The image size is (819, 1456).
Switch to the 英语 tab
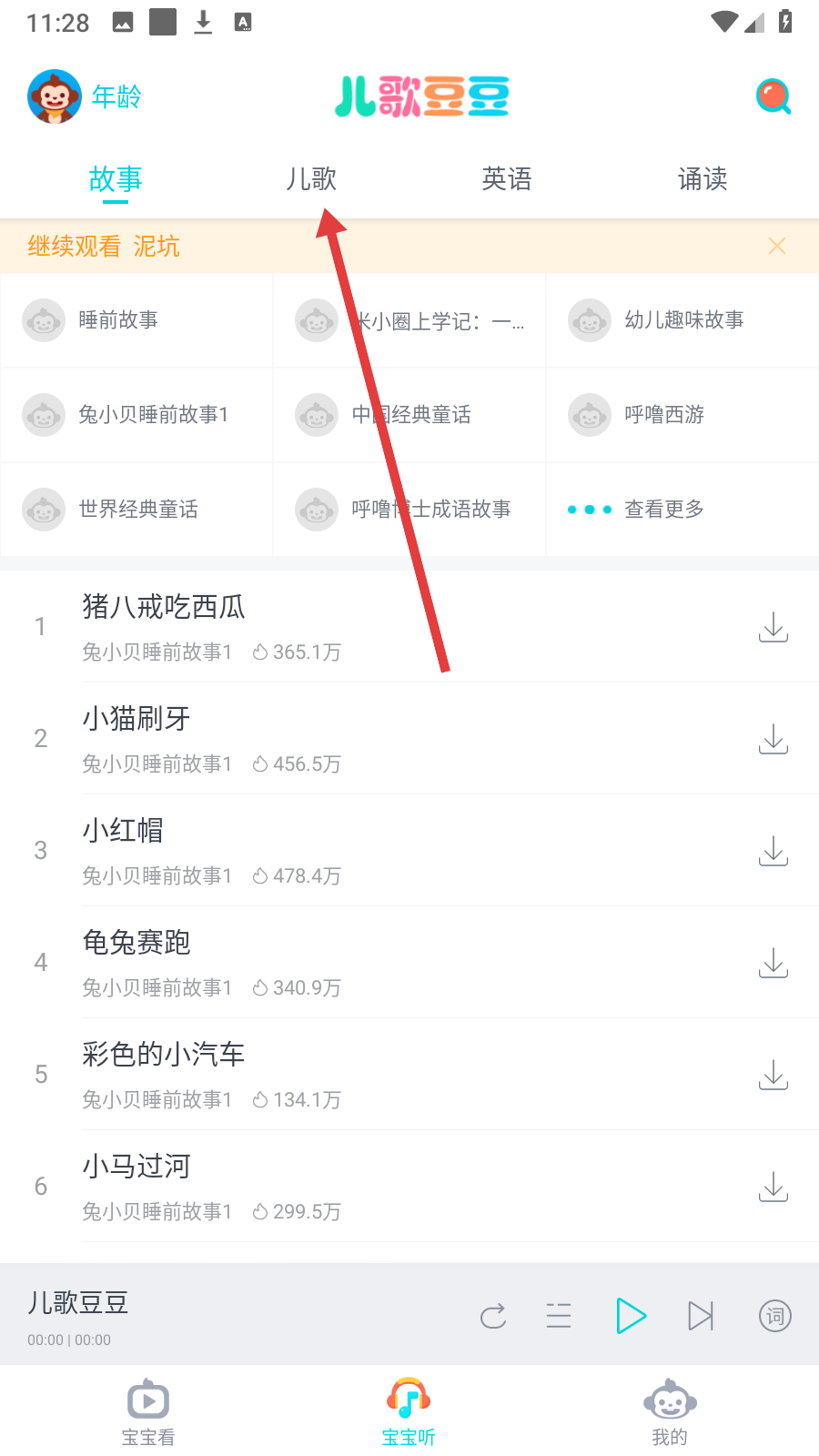[506, 179]
